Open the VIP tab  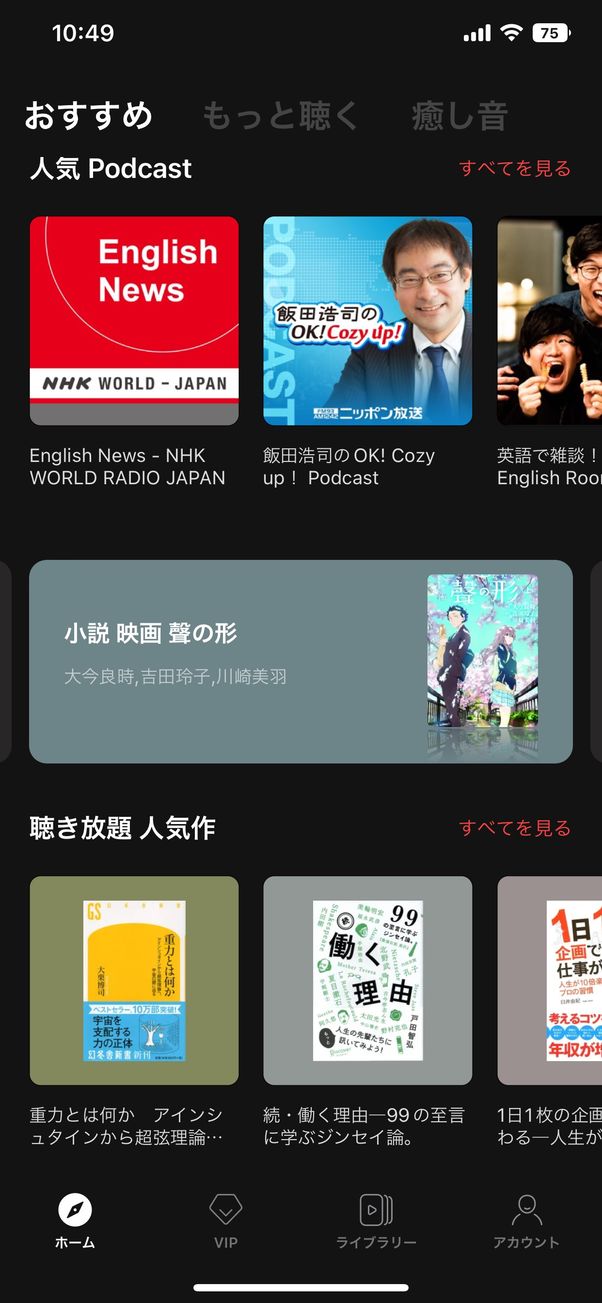(225, 1221)
